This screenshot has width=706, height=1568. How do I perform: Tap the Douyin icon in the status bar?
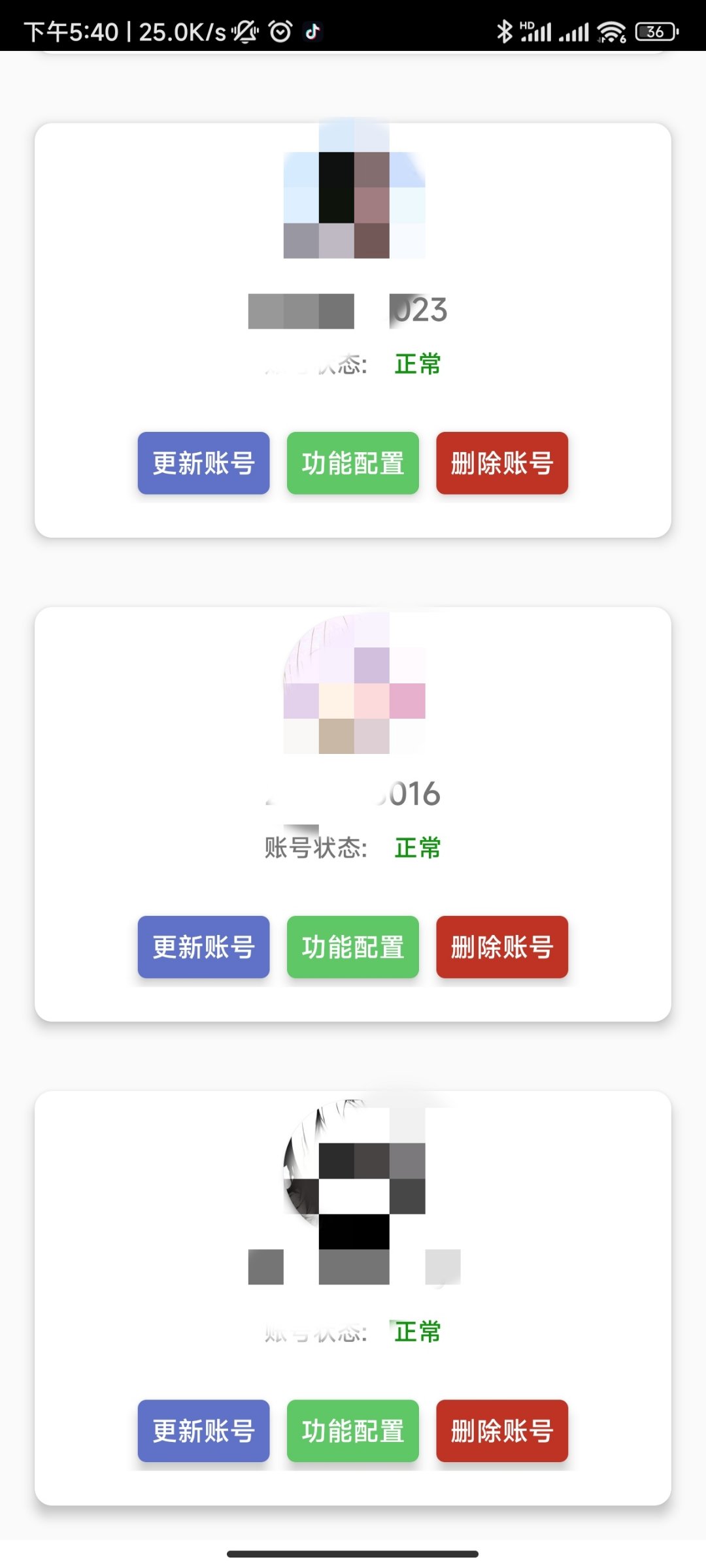point(312,29)
